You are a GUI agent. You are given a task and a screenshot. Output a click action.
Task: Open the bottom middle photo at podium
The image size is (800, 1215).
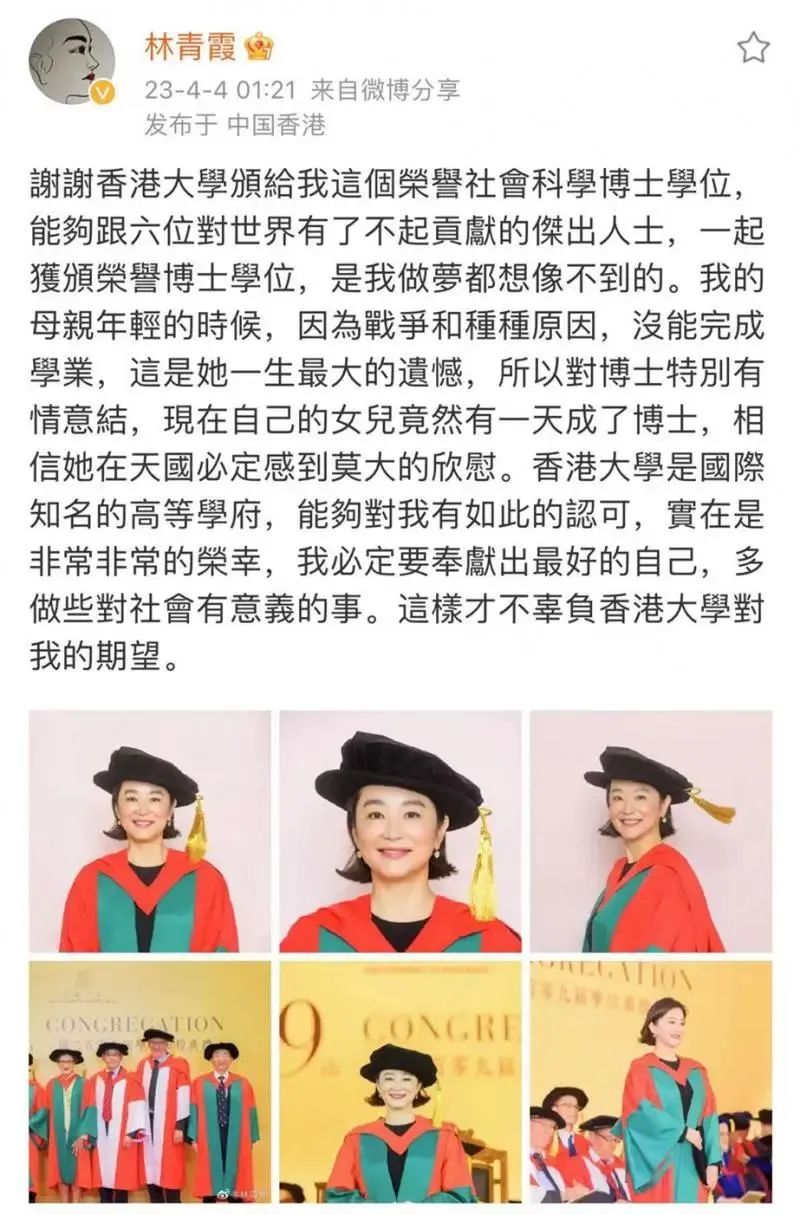pyautogui.click(x=400, y=1081)
